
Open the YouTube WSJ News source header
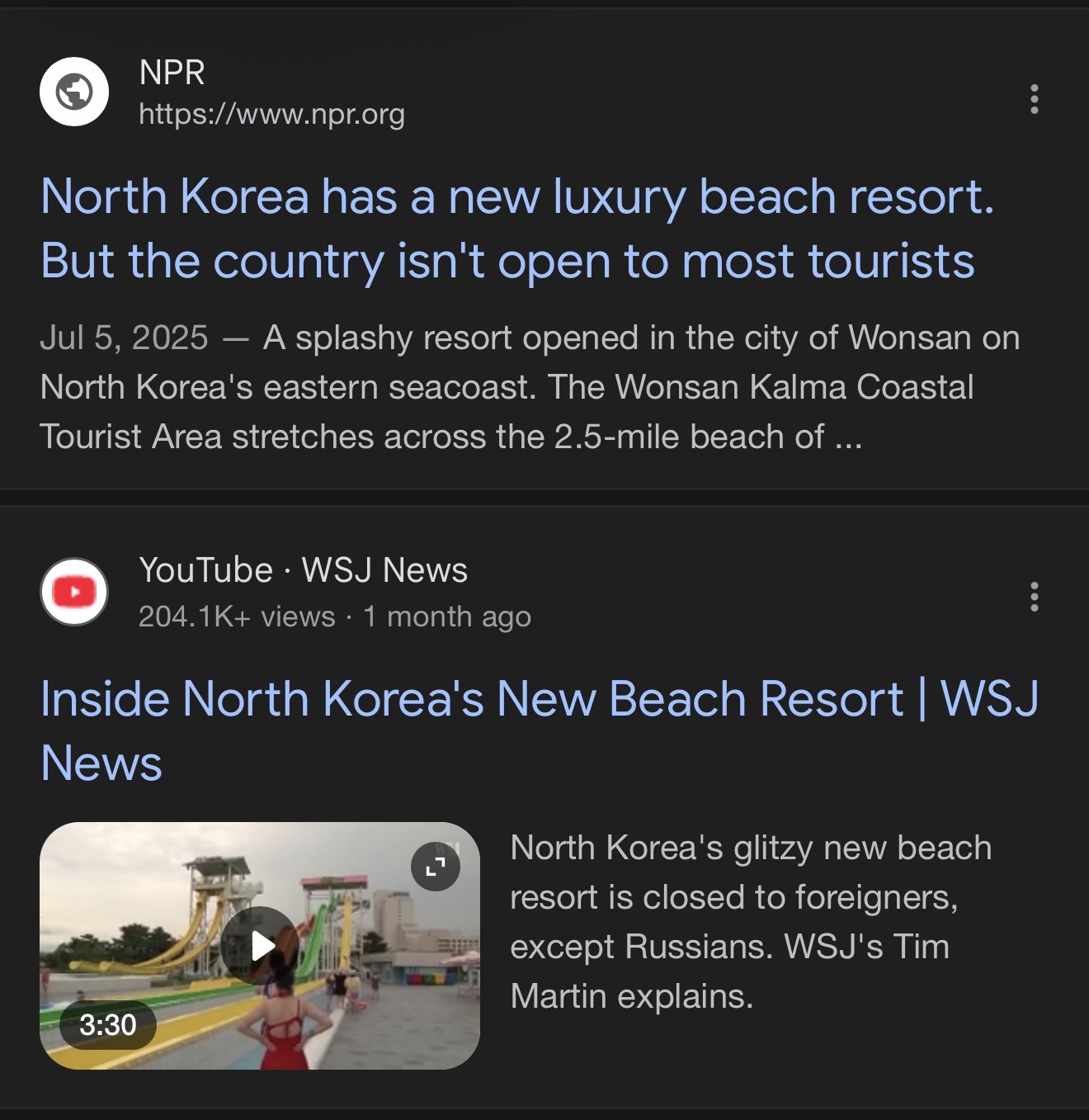(x=302, y=591)
